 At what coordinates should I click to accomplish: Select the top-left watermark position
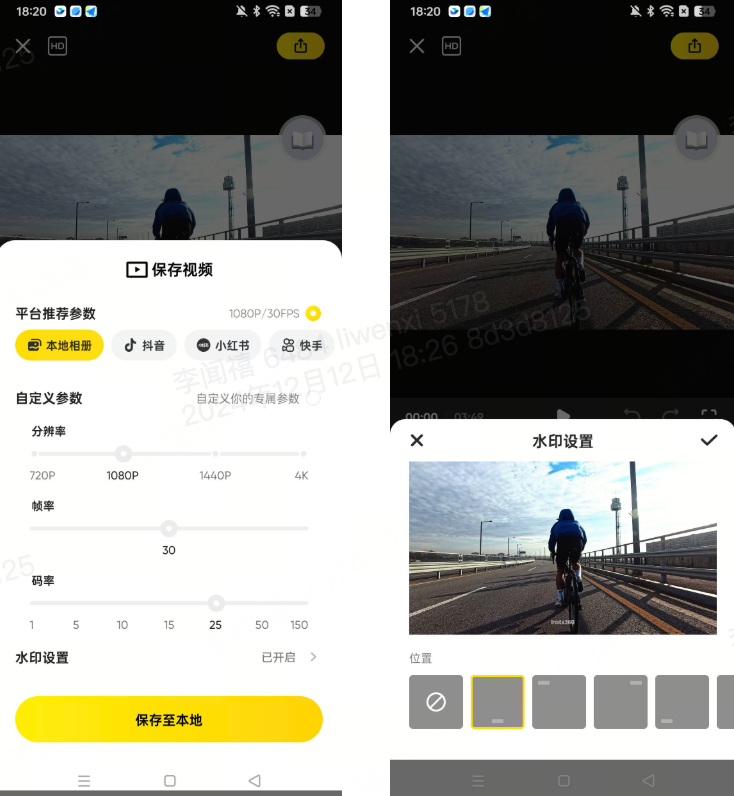point(559,702)
